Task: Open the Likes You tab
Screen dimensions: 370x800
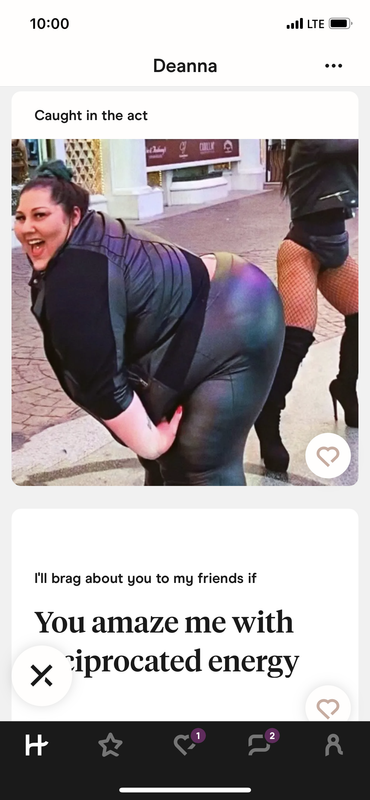Action: coord(186,744)
